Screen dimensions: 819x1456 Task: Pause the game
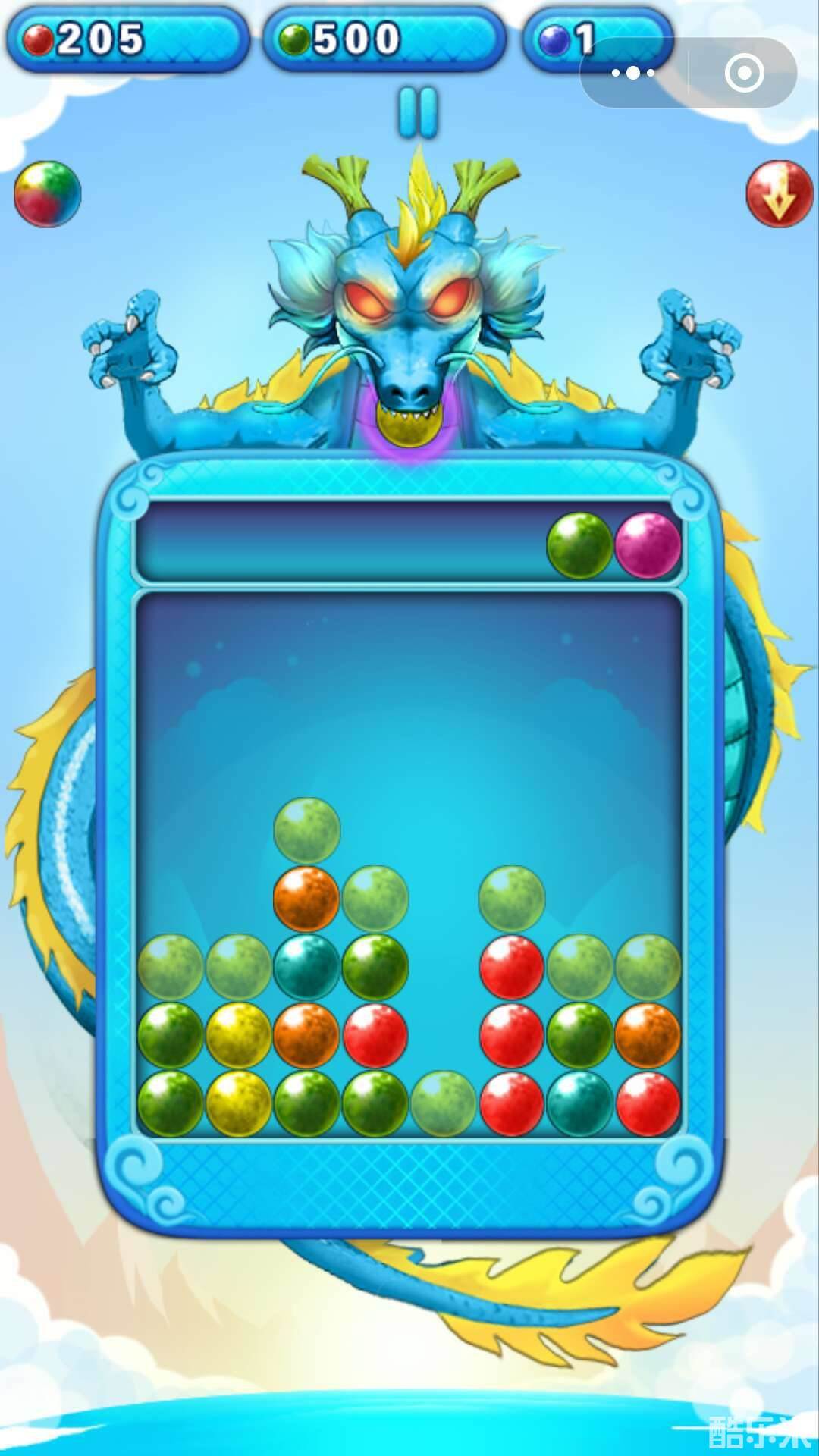click(x=418, y=112)
